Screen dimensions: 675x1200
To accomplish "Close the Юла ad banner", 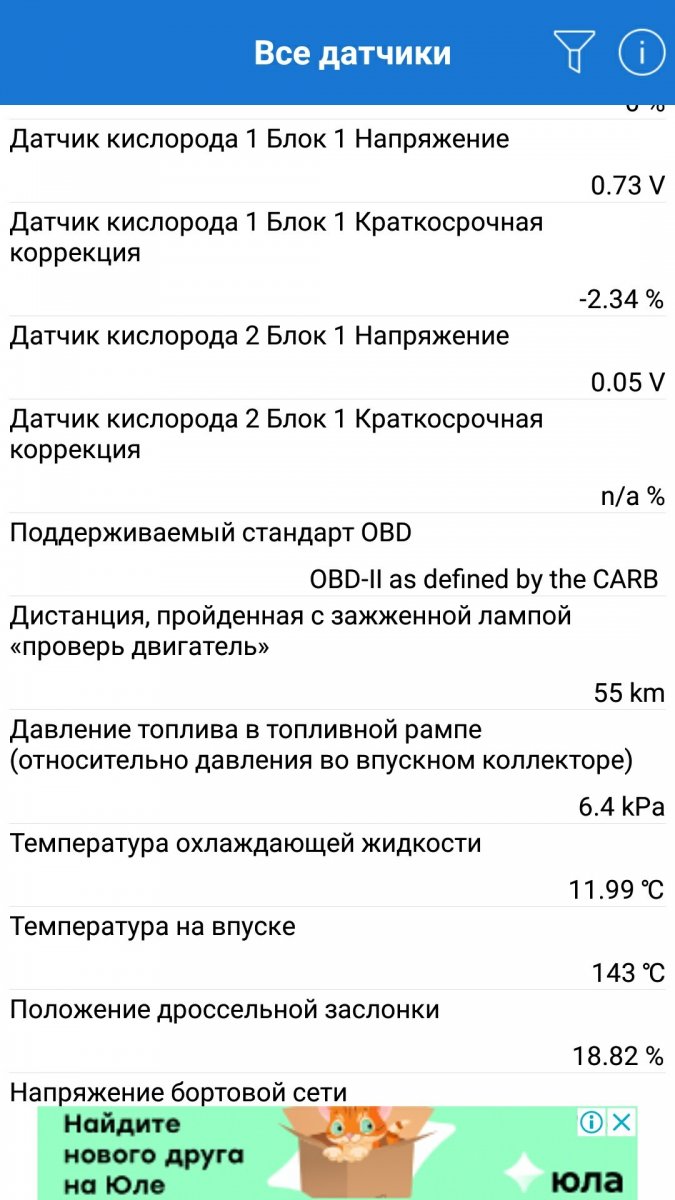I will point(621,1122).
